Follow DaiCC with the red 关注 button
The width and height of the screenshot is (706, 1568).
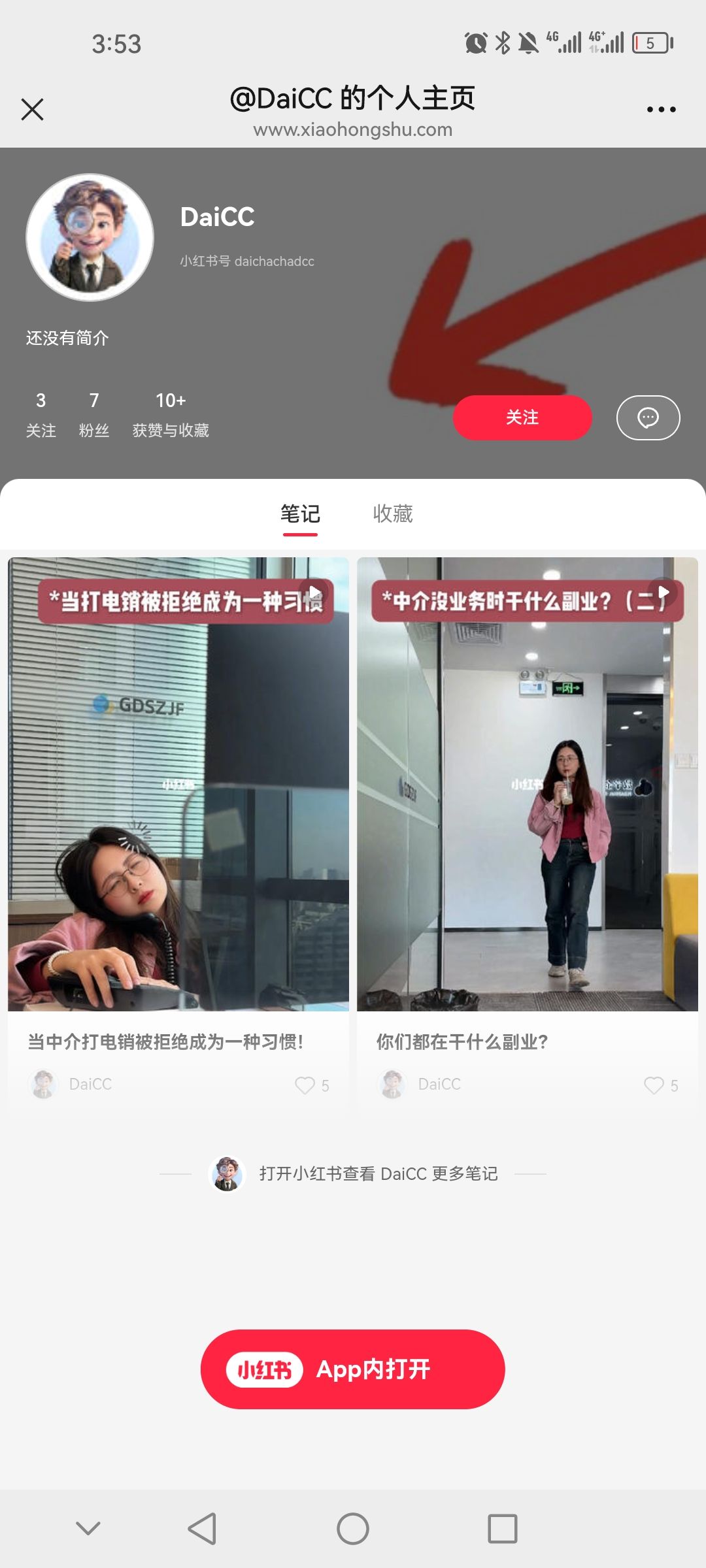tap(522, 417)
